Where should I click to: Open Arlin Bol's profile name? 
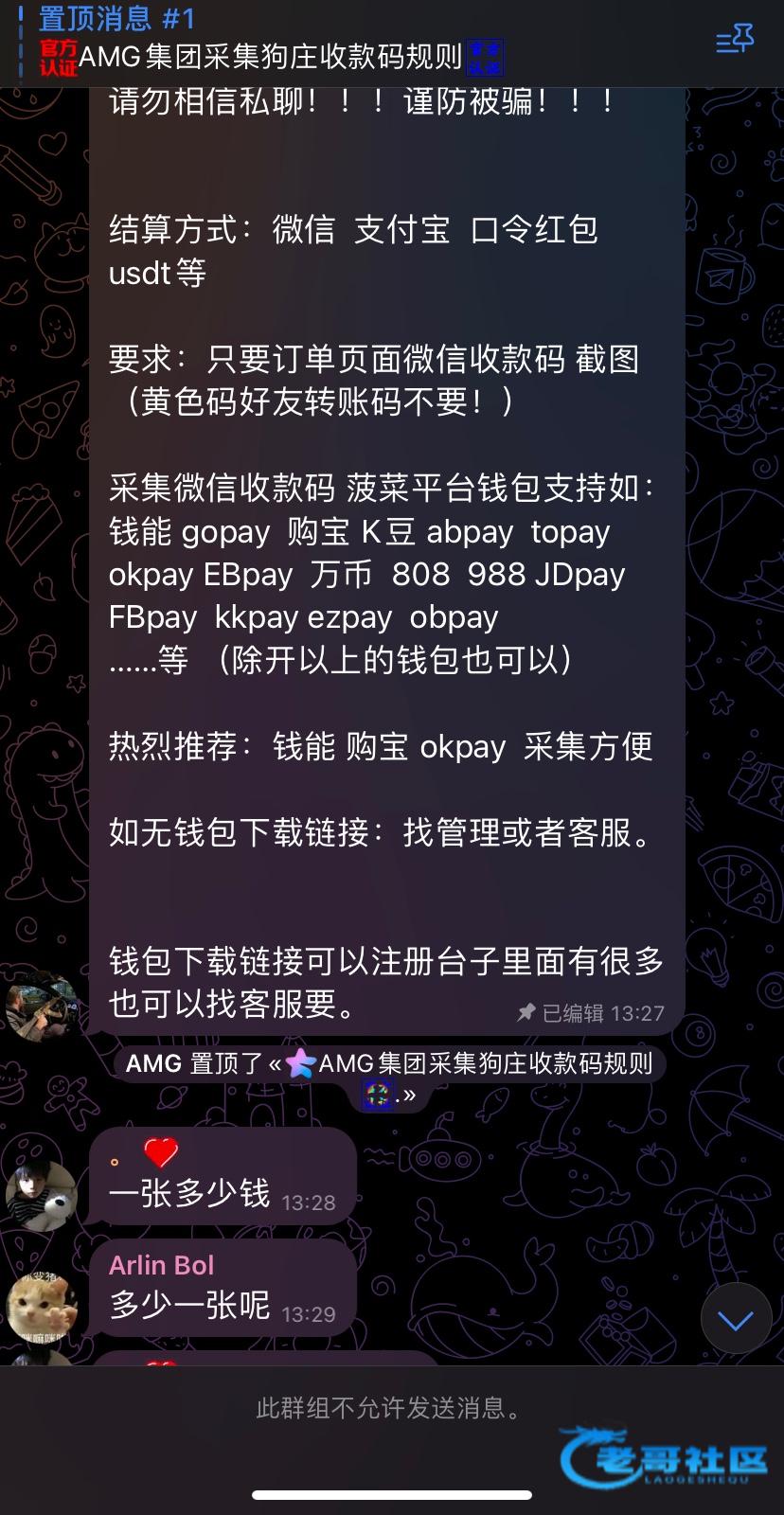tap(161, 1265)
